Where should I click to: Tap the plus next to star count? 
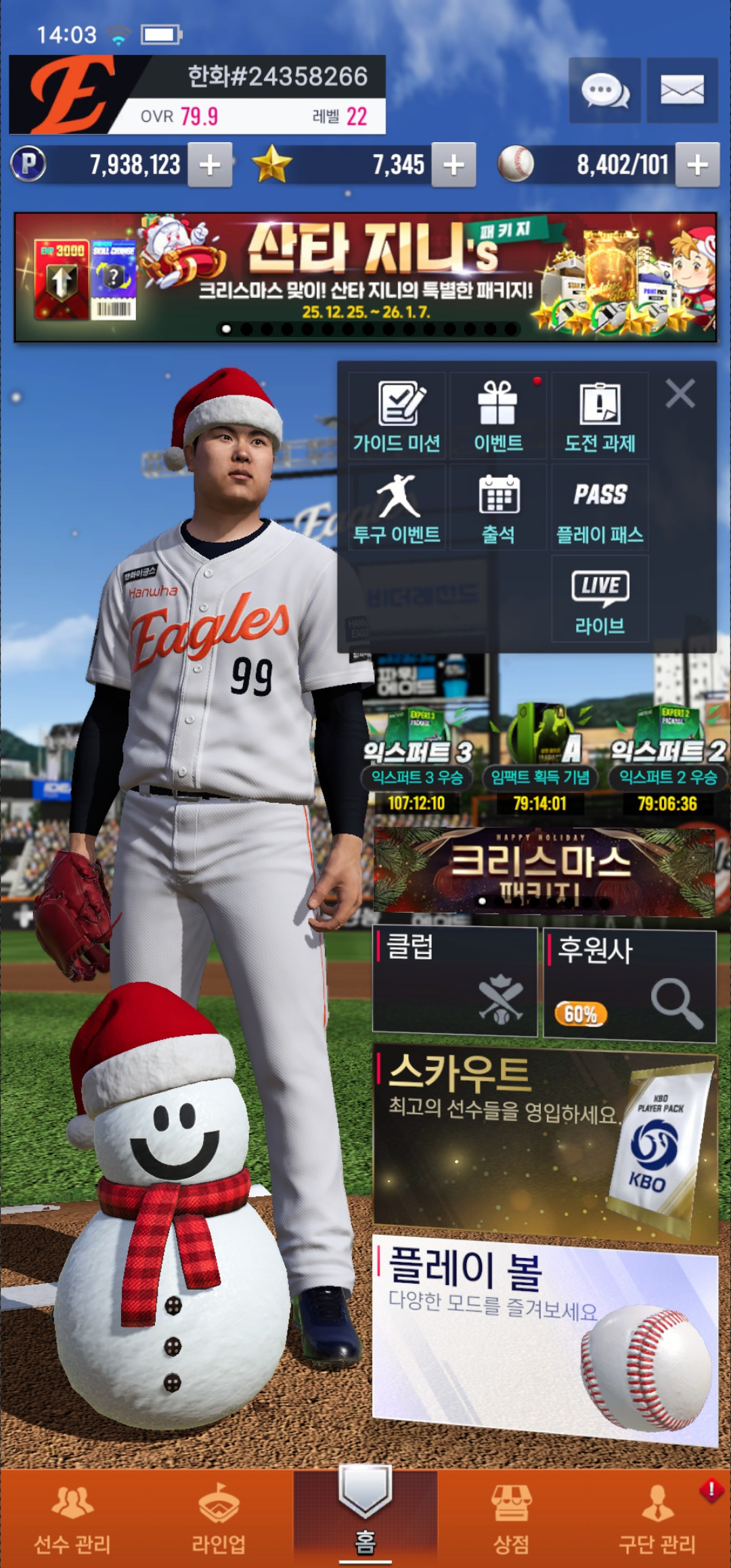[453, 165]
